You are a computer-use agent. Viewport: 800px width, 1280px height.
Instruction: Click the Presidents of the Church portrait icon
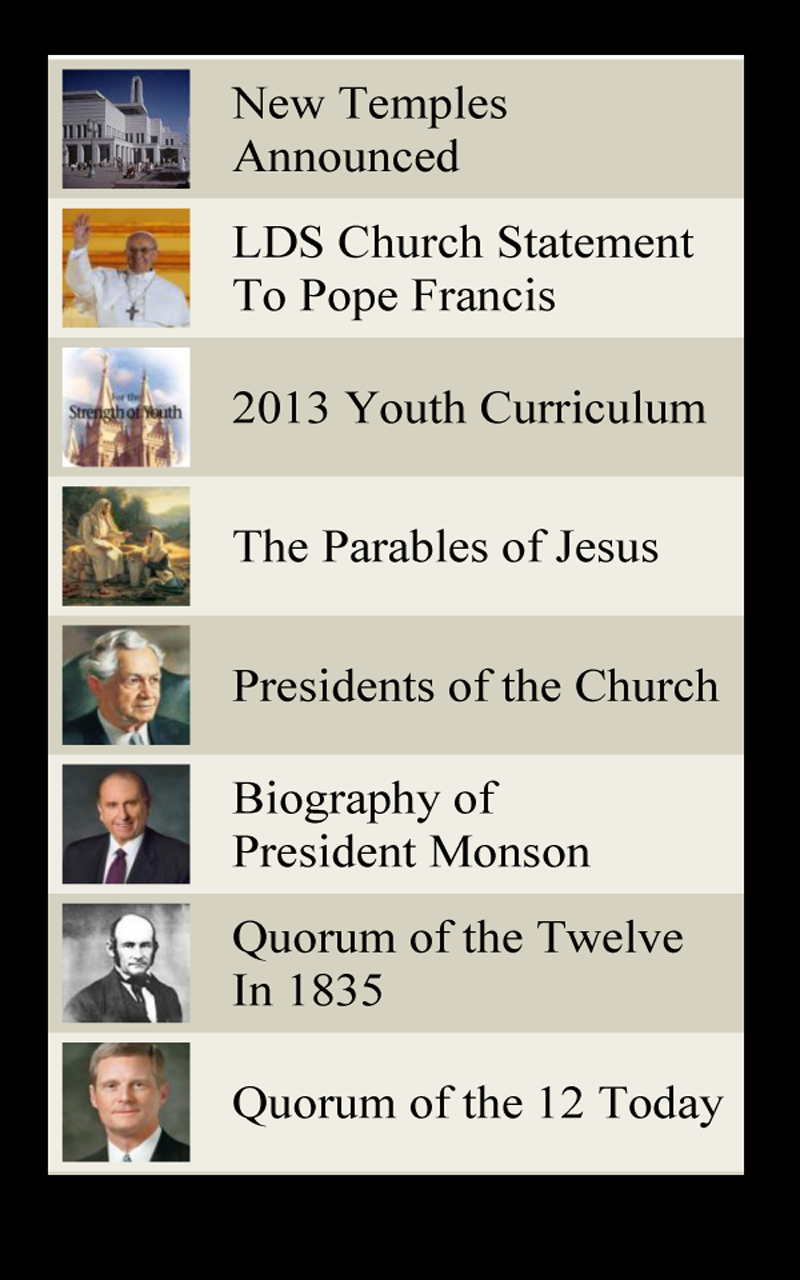coord(126,684)
